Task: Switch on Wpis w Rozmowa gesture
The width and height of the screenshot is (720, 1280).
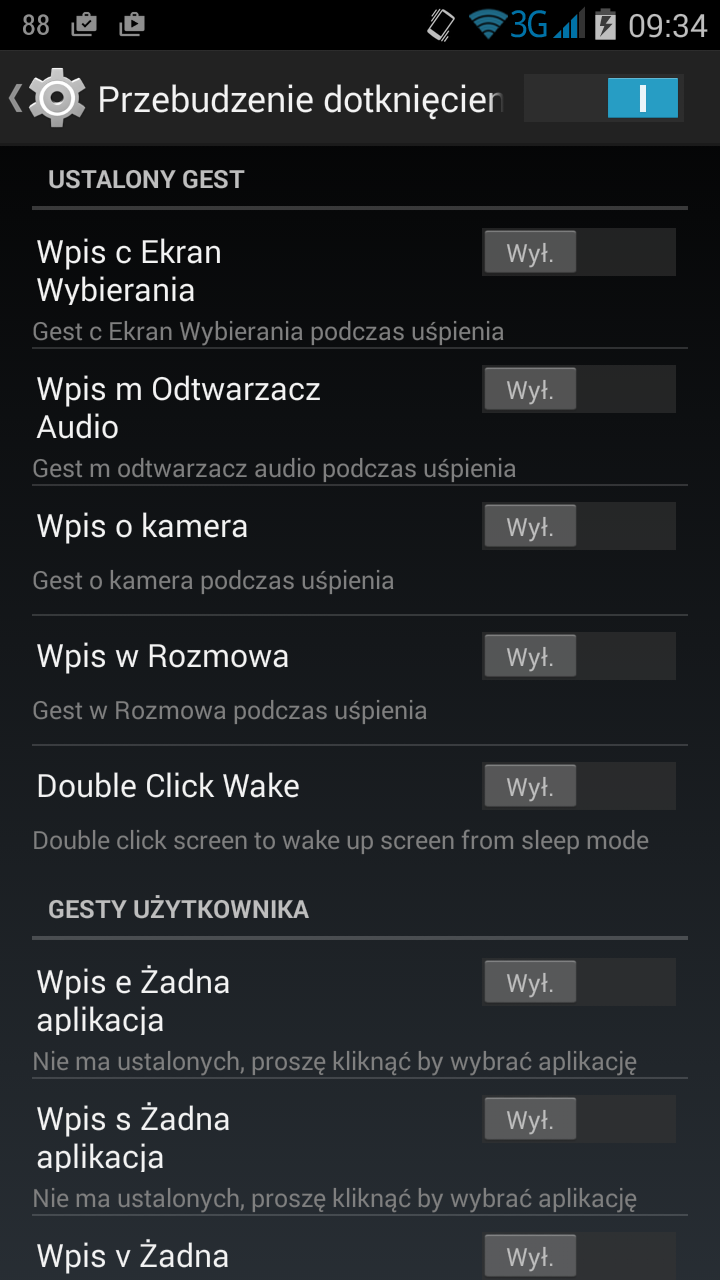Action: pyautogui.click(x=579, y=656)
